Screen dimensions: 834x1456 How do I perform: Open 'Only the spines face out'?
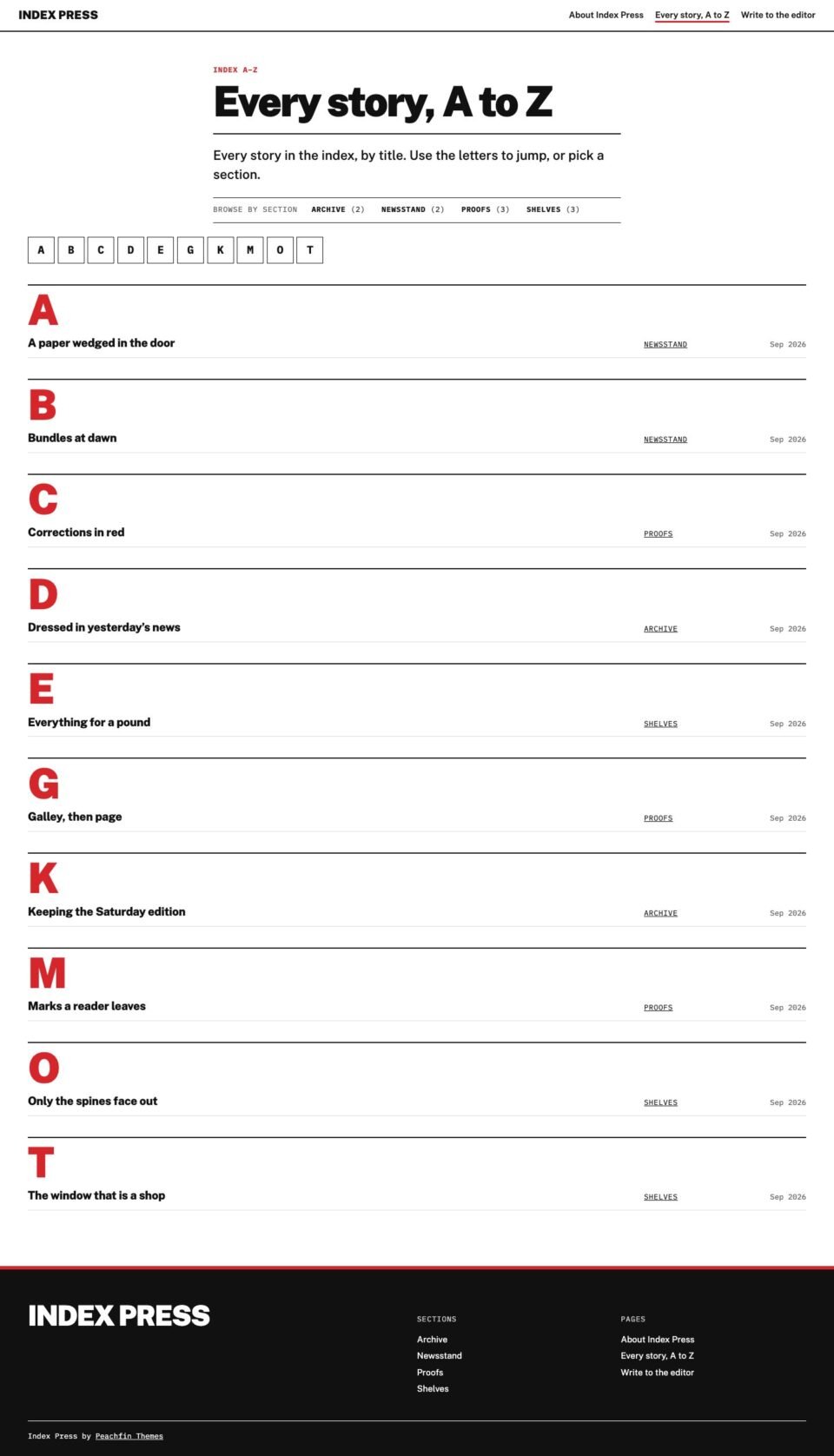tap(92, 1101)
